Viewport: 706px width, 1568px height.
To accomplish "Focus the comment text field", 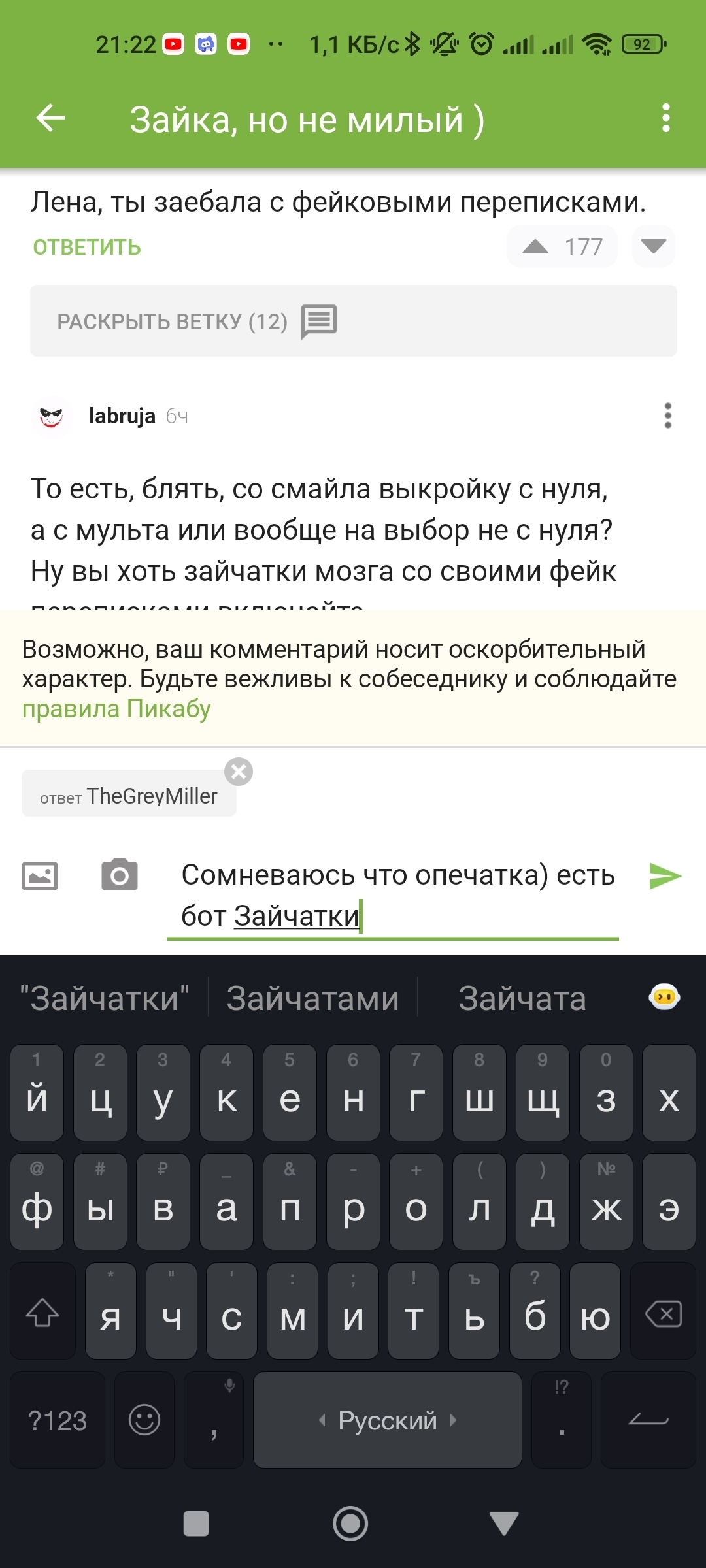I will [393, 896].
